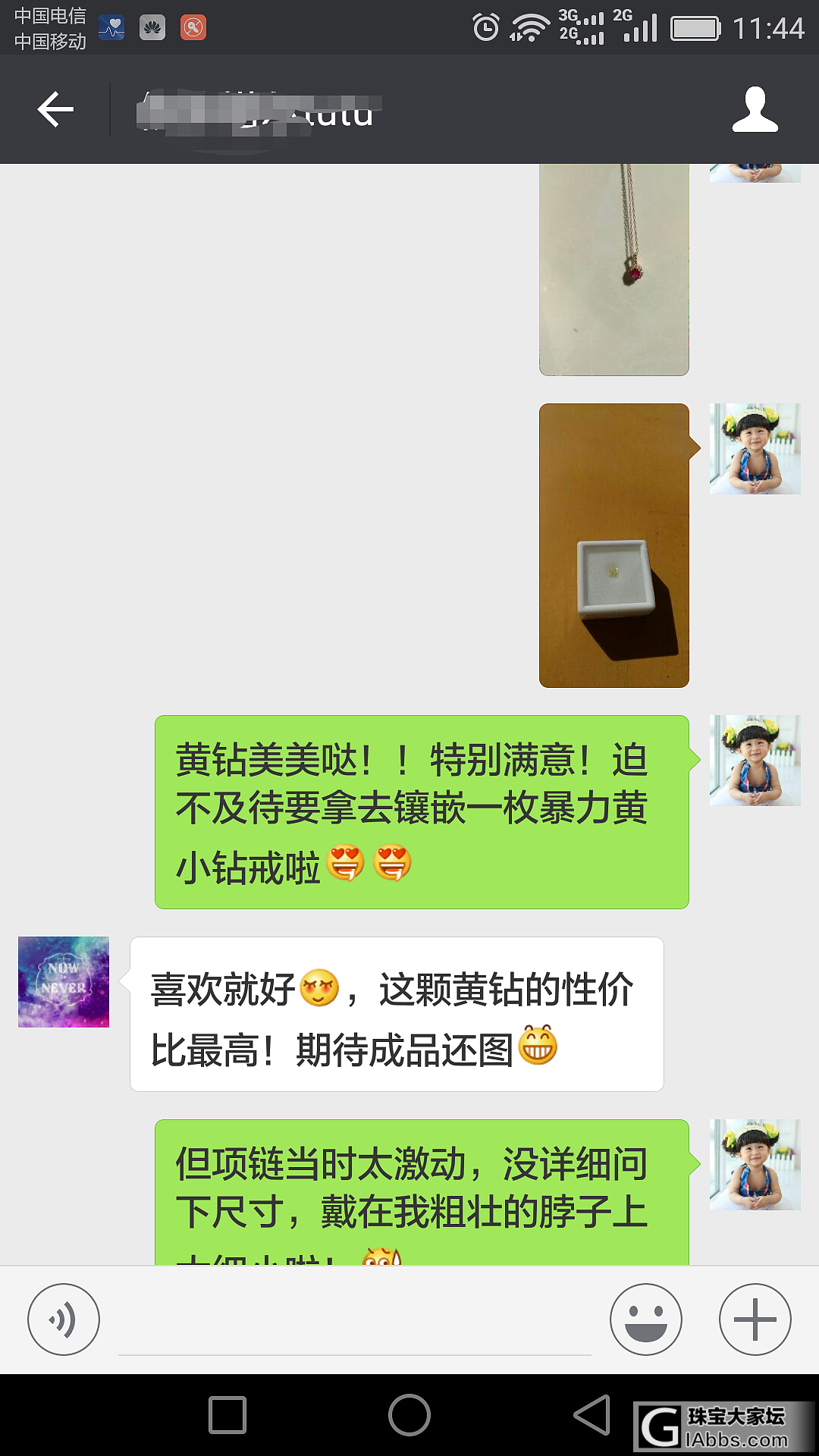View the yellow diamond box photo
This screenshot has width=819, height=1456.
tap(614, 545)
